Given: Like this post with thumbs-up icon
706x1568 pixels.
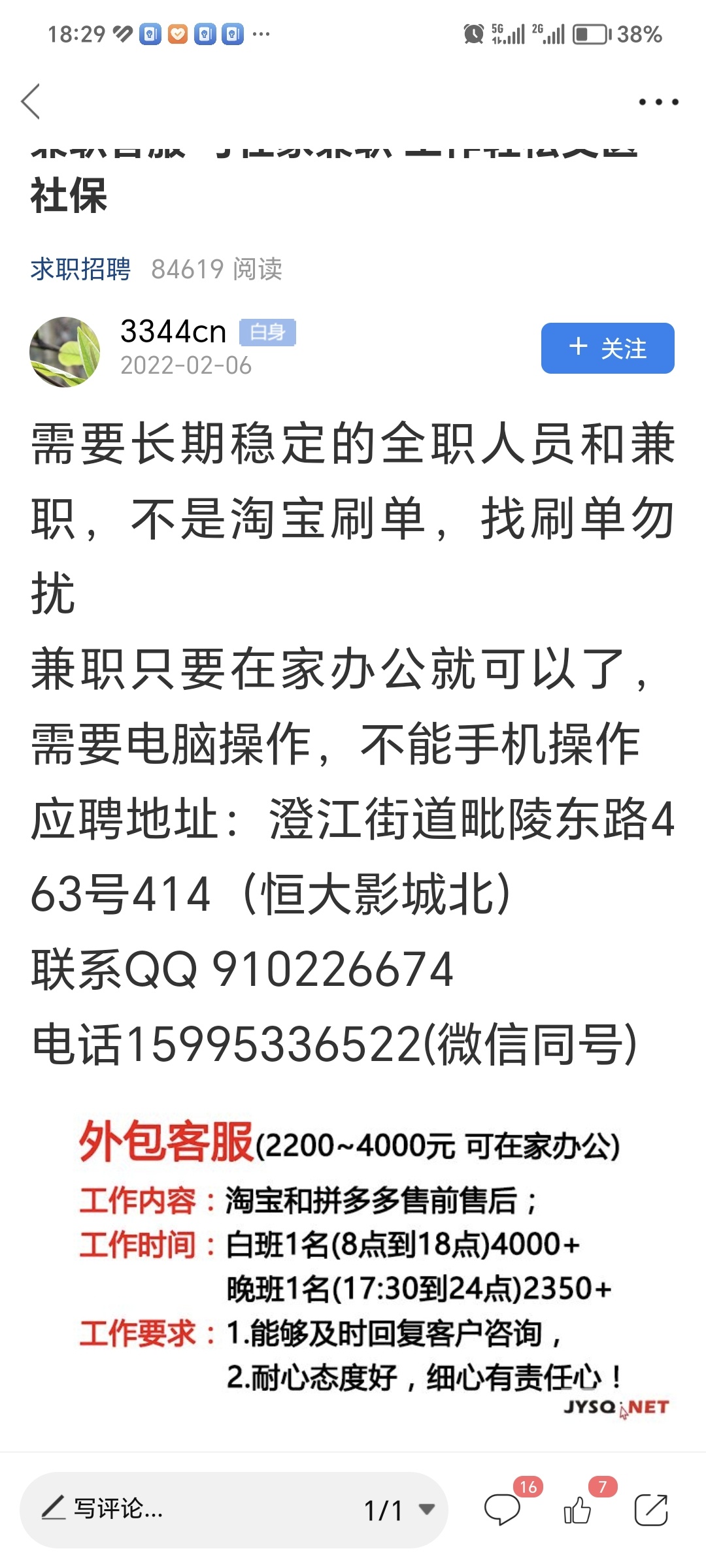Looking at the screenshot, I should (x=577, y=1510).
